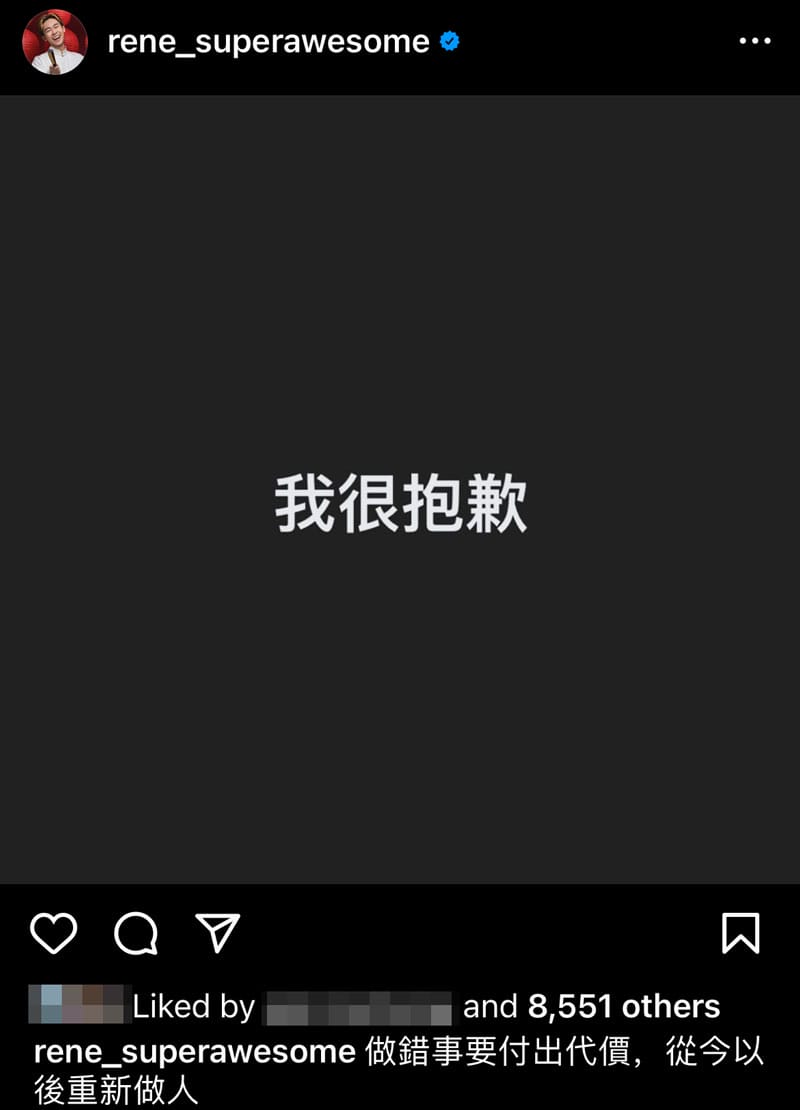Open comments on this post

[136, 934]
